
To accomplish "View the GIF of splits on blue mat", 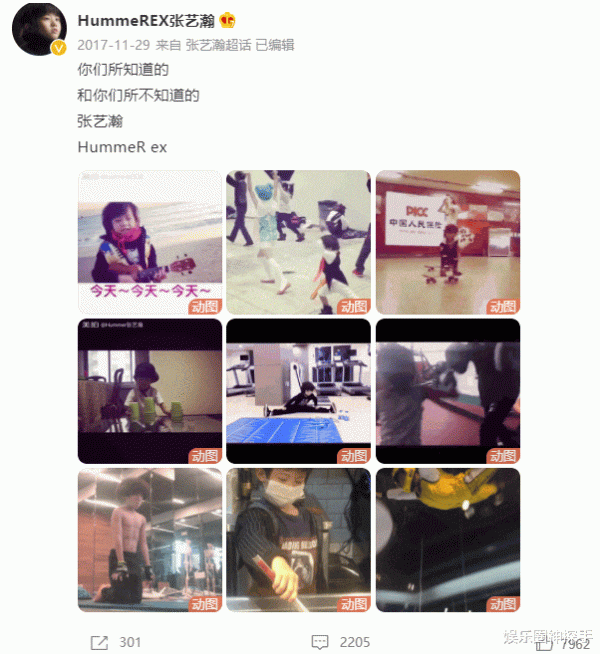I will [298, 390].
